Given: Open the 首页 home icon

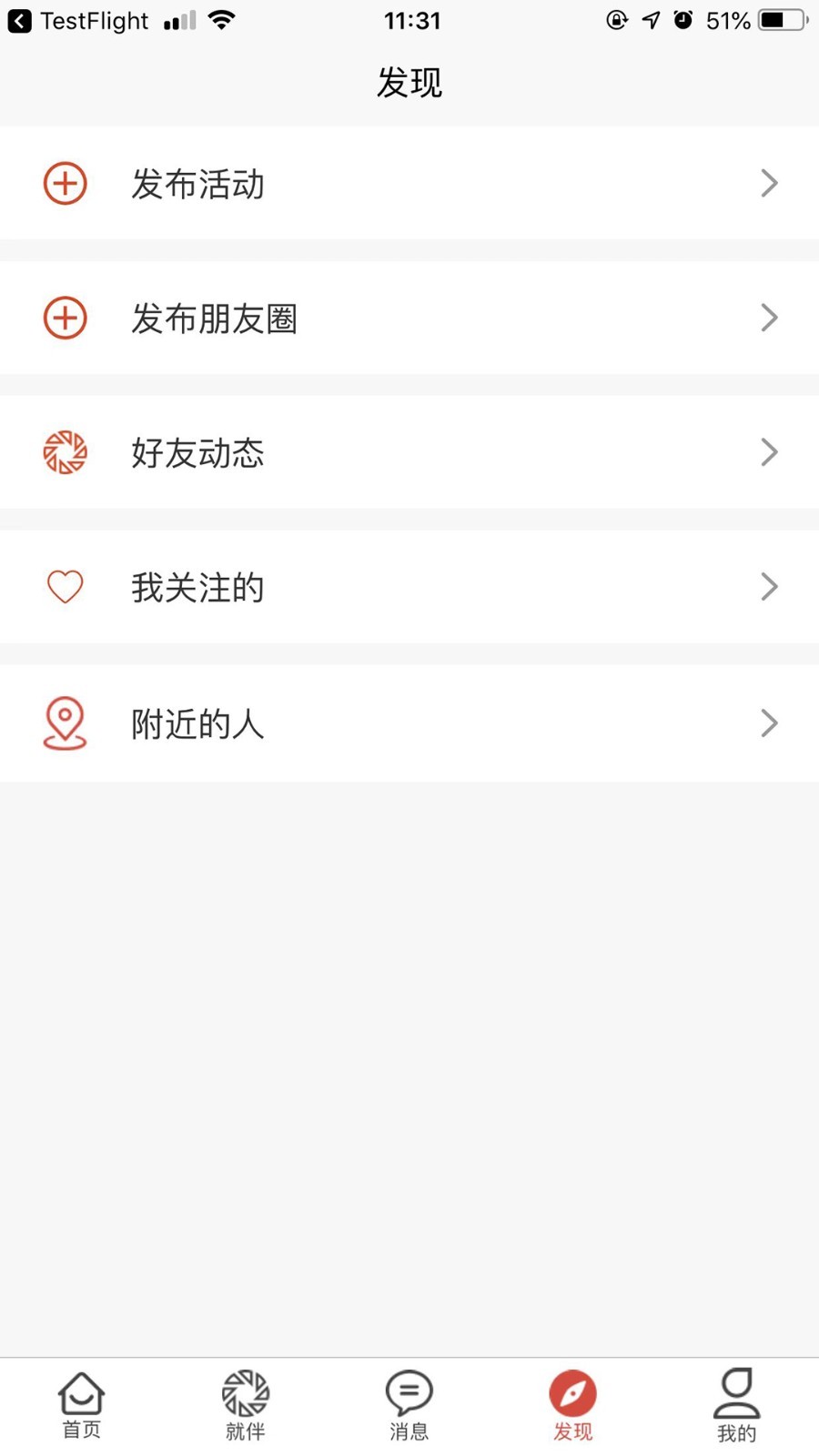Looking at the screenshot, I should 81,1392.
